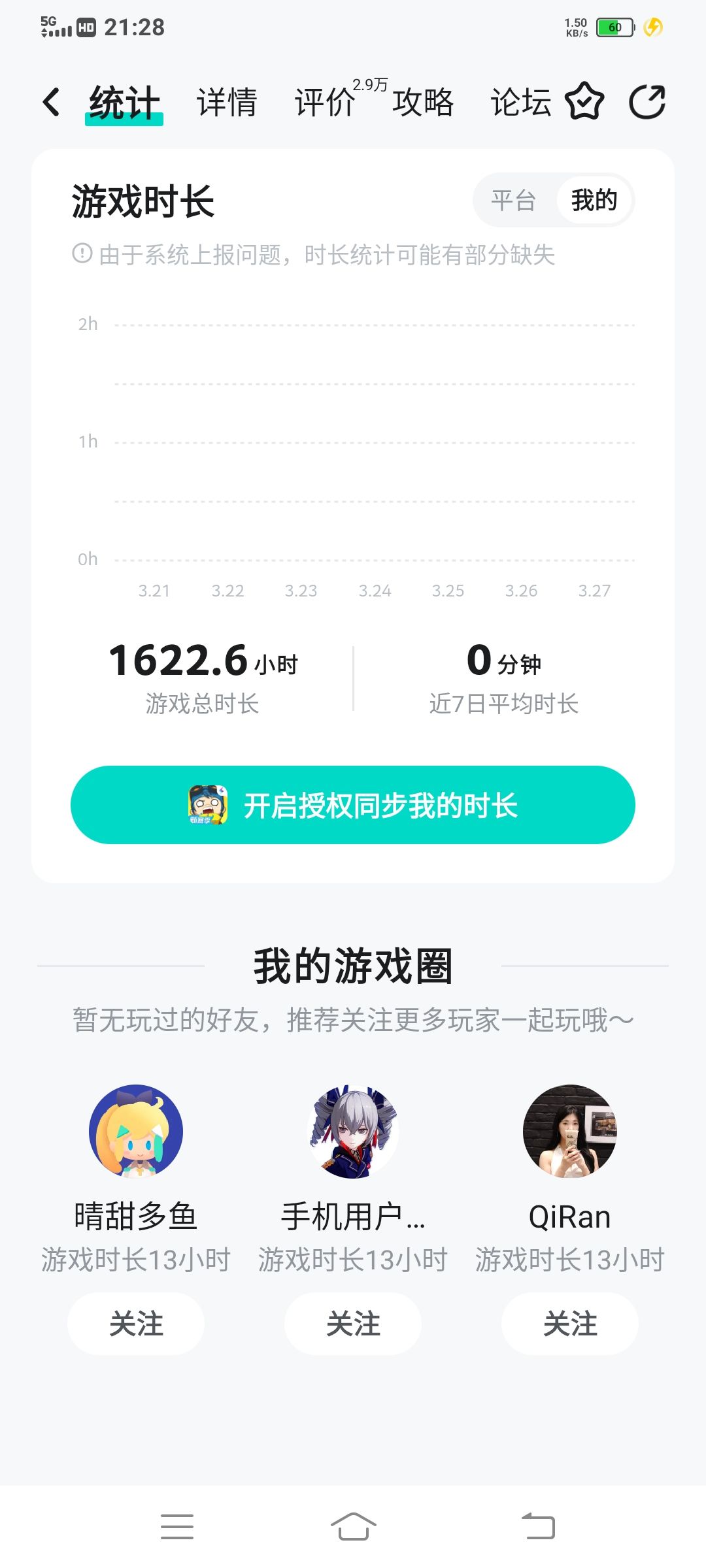Image resolution: width=706 pixels, height=1568 pixels.
Task: Click the back arrow at top left
Action: (x=51, y=103)
